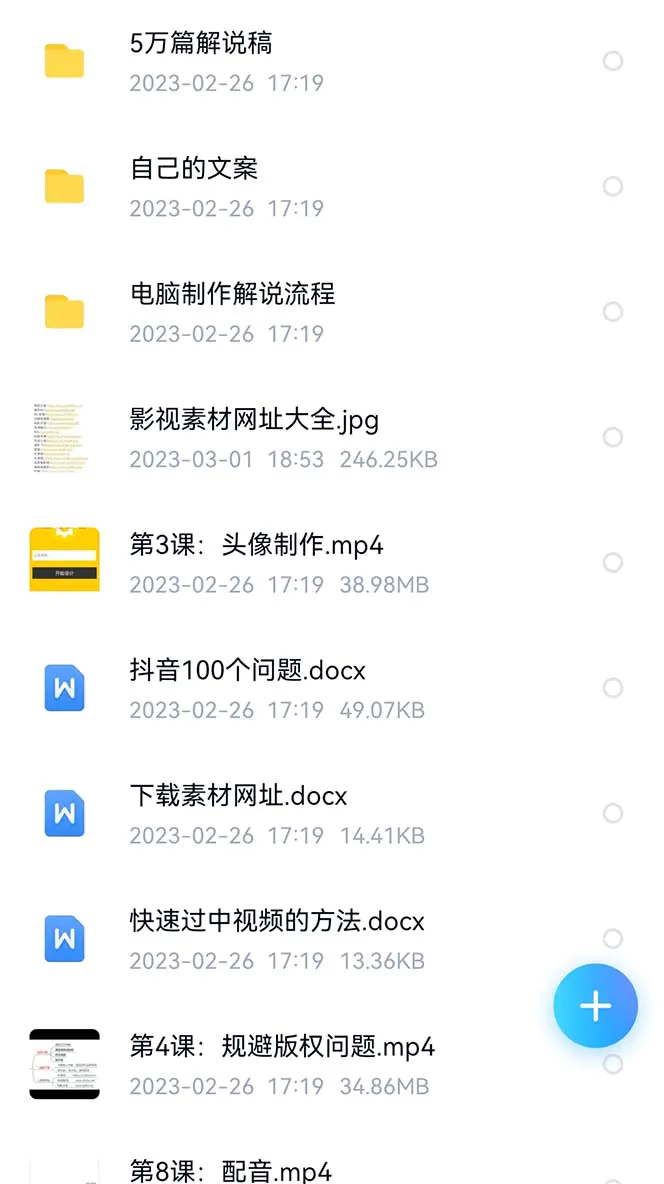Screen dimensions: 664x1184
Task: Mark 抖音100个问题.docx as selected
Action: [x=613, y=688]
